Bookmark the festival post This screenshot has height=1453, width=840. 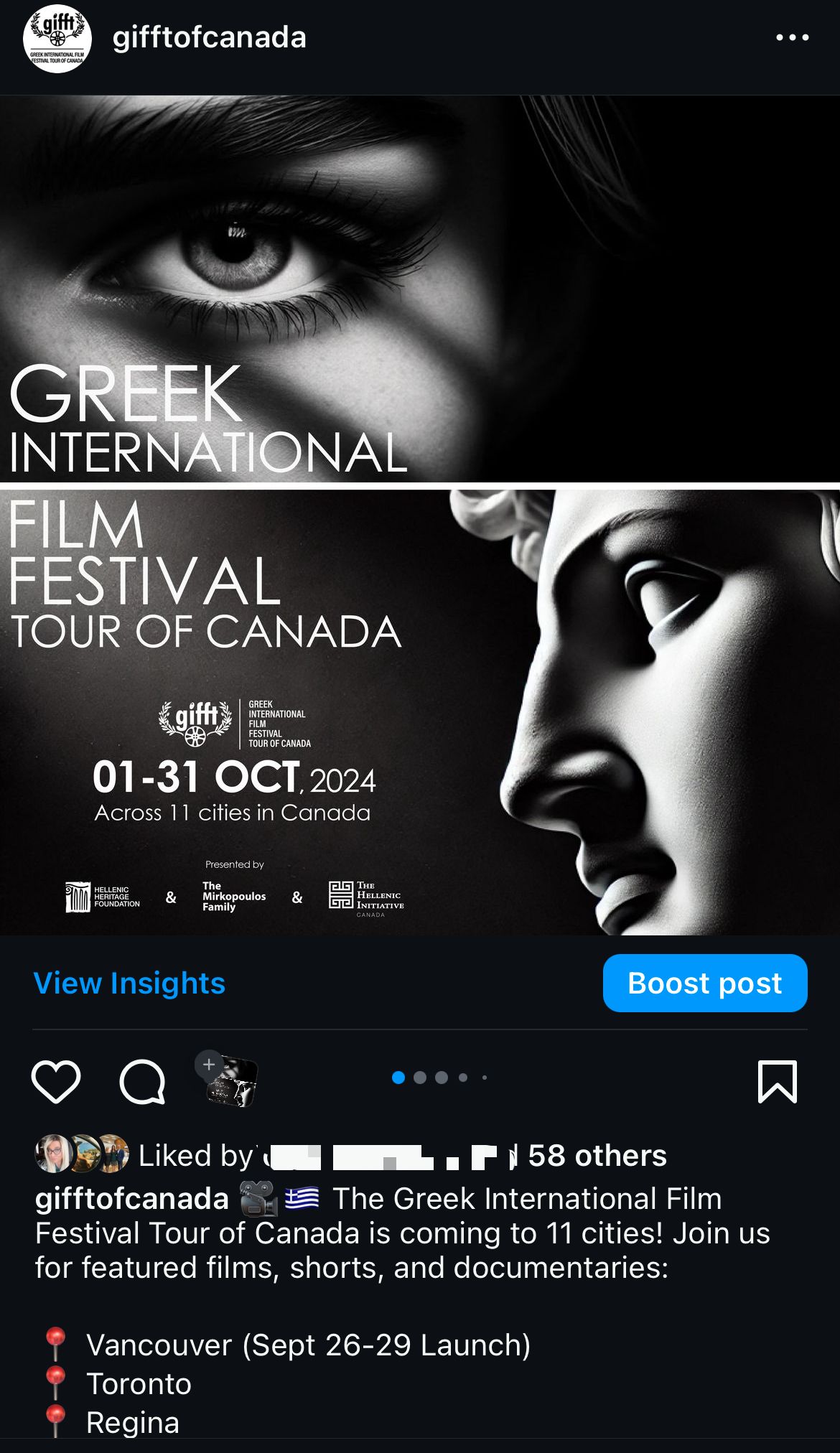(x=777, y=1081)
